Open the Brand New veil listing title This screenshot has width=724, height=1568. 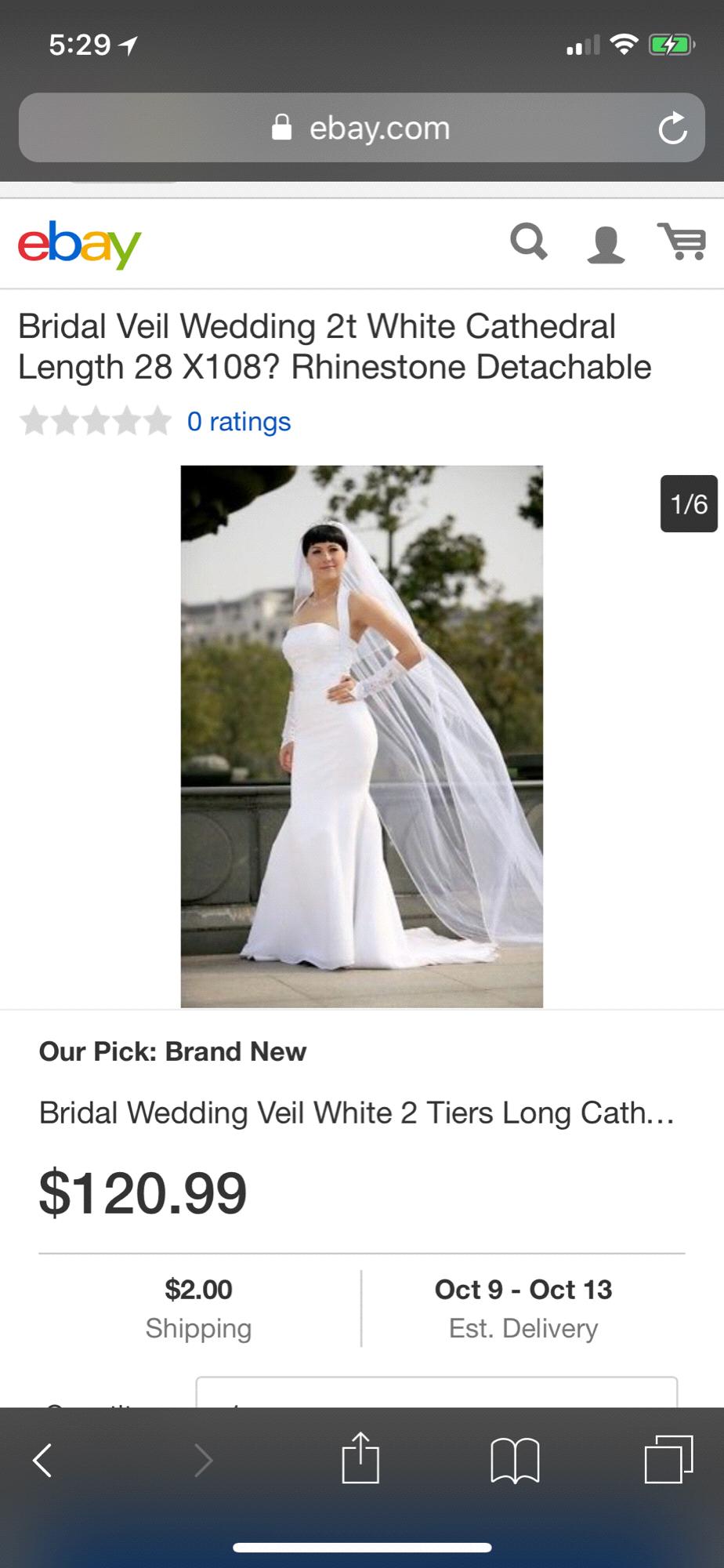[x=357, y=1112]
